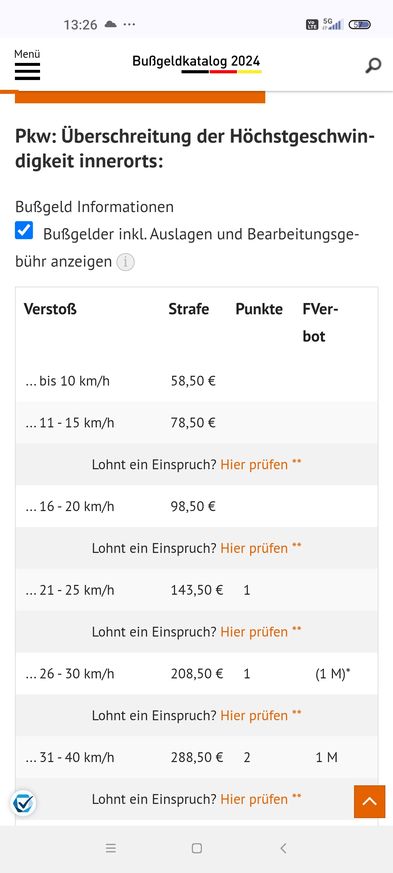
Task: Open the blue checkmark badge in the corner
Action: pyautogui.click(x=23, y=803)
